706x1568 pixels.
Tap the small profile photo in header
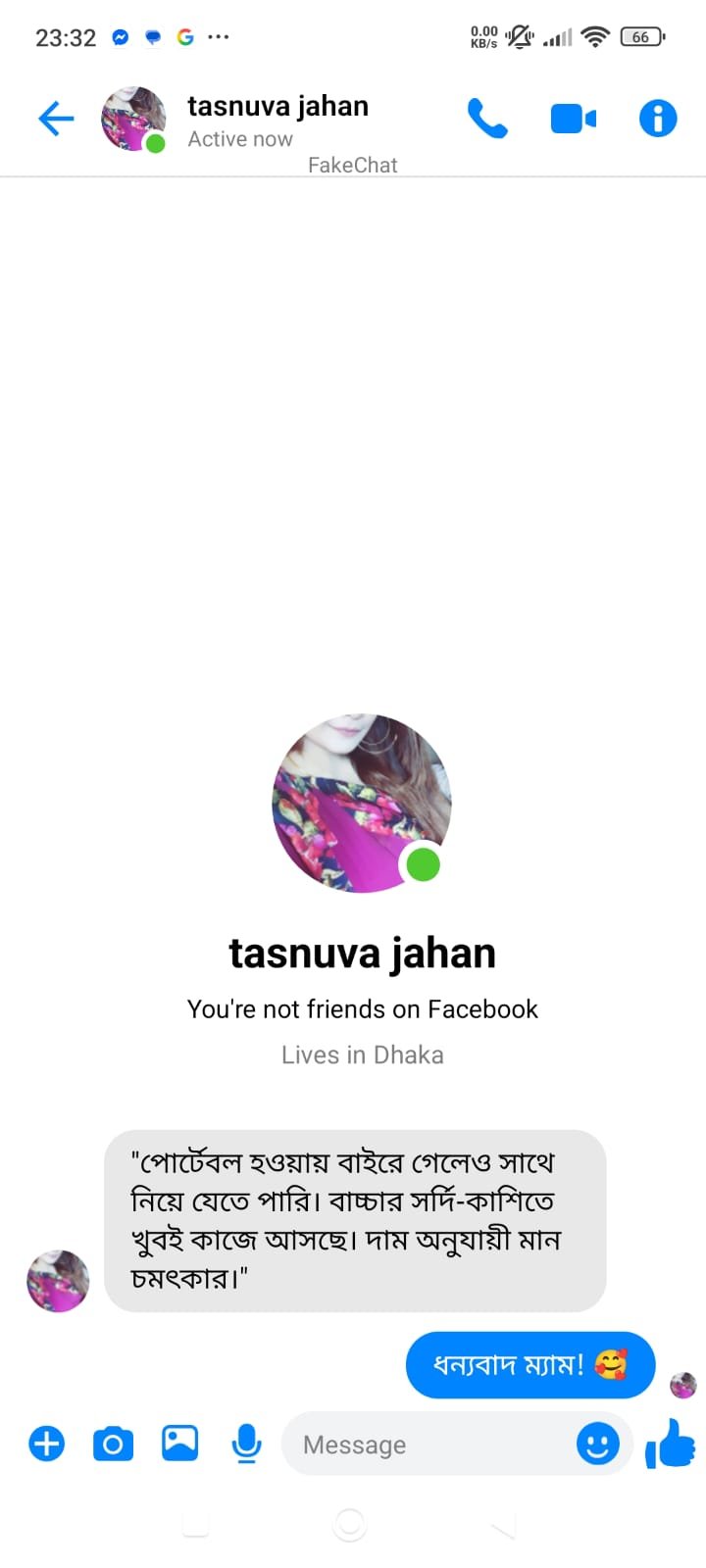tap(133, 120)
